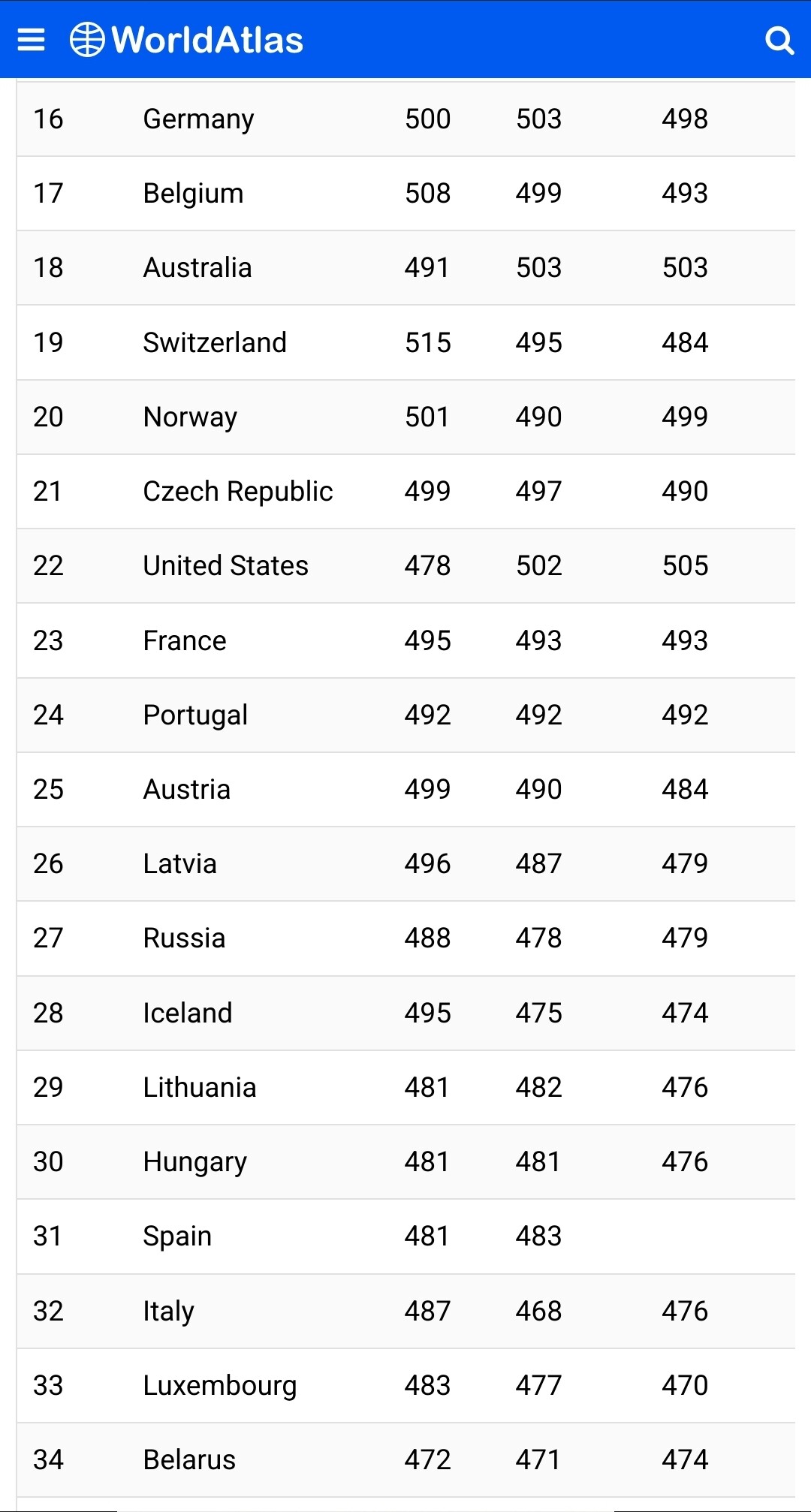Open the hamburger navigation menu
This screenshot has width=811, height=1512.
pos(31,40)
